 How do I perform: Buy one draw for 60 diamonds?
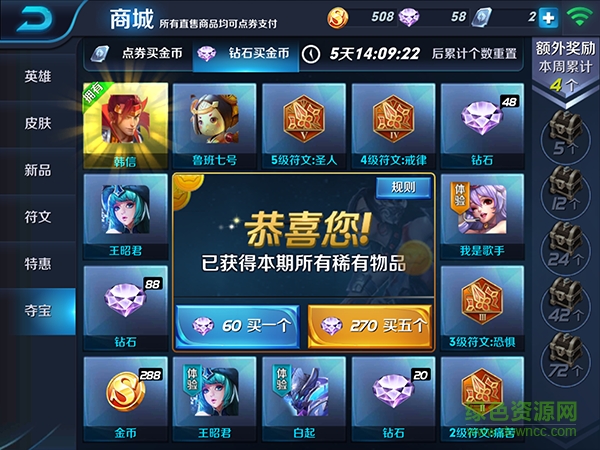[x=237, y=325]
